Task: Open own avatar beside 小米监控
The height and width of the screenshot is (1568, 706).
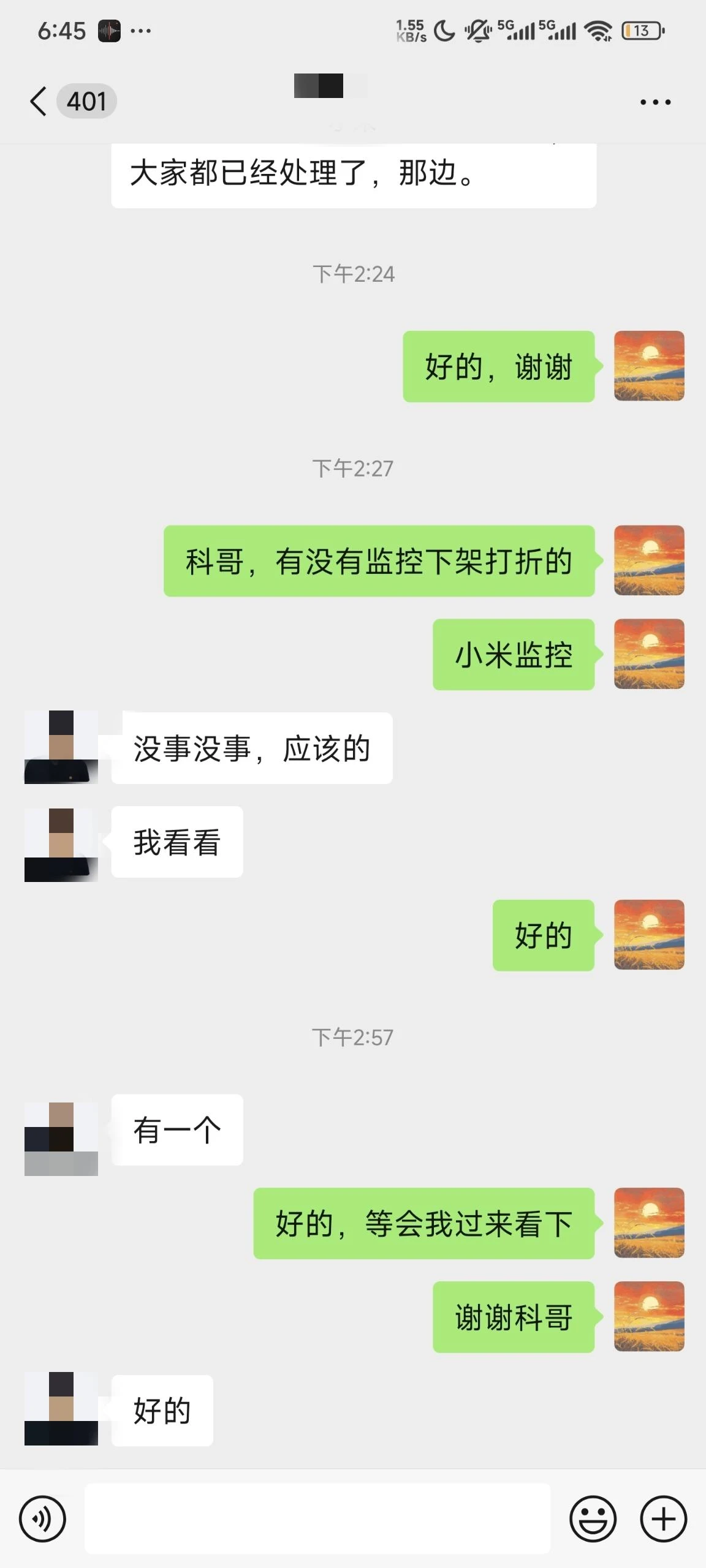Action: point(649,654)
